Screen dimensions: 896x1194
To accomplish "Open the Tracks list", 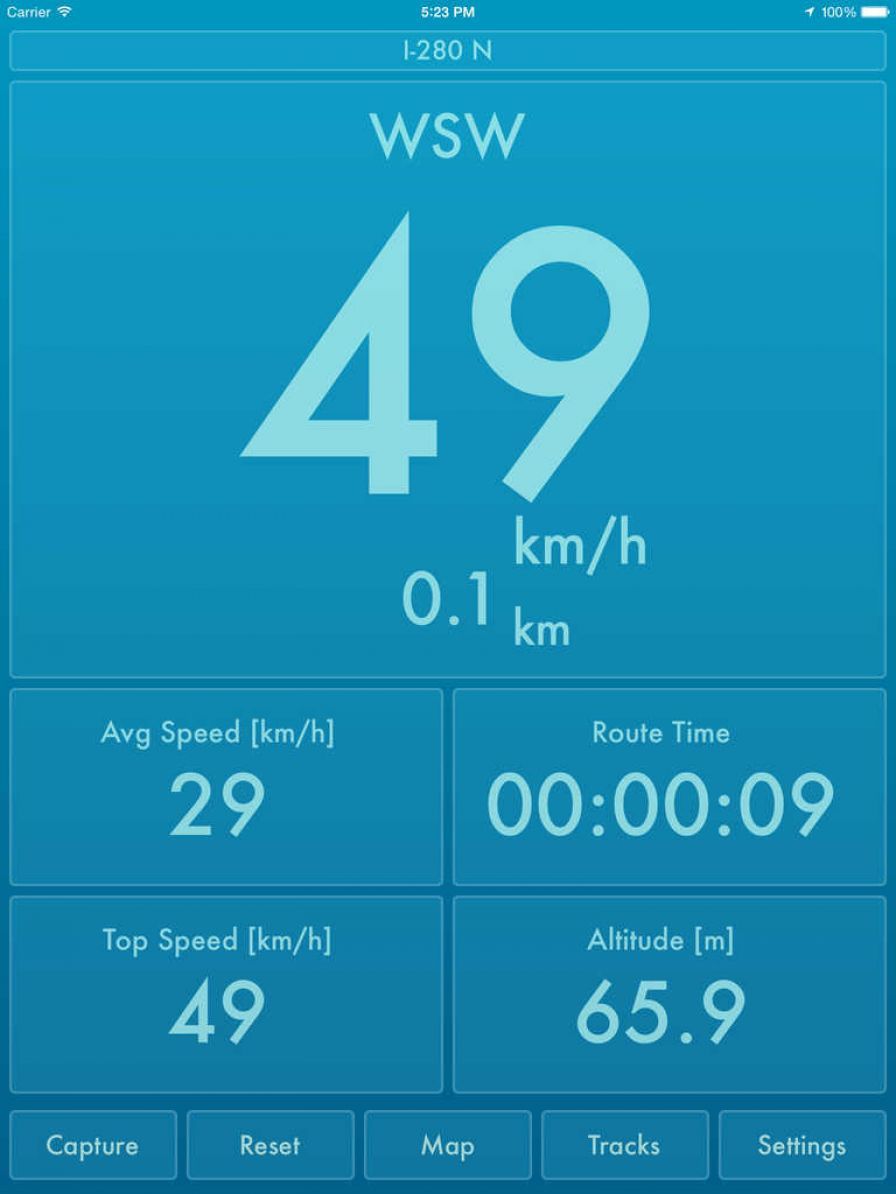I will pyautogui.click(x=625, y=1145).
